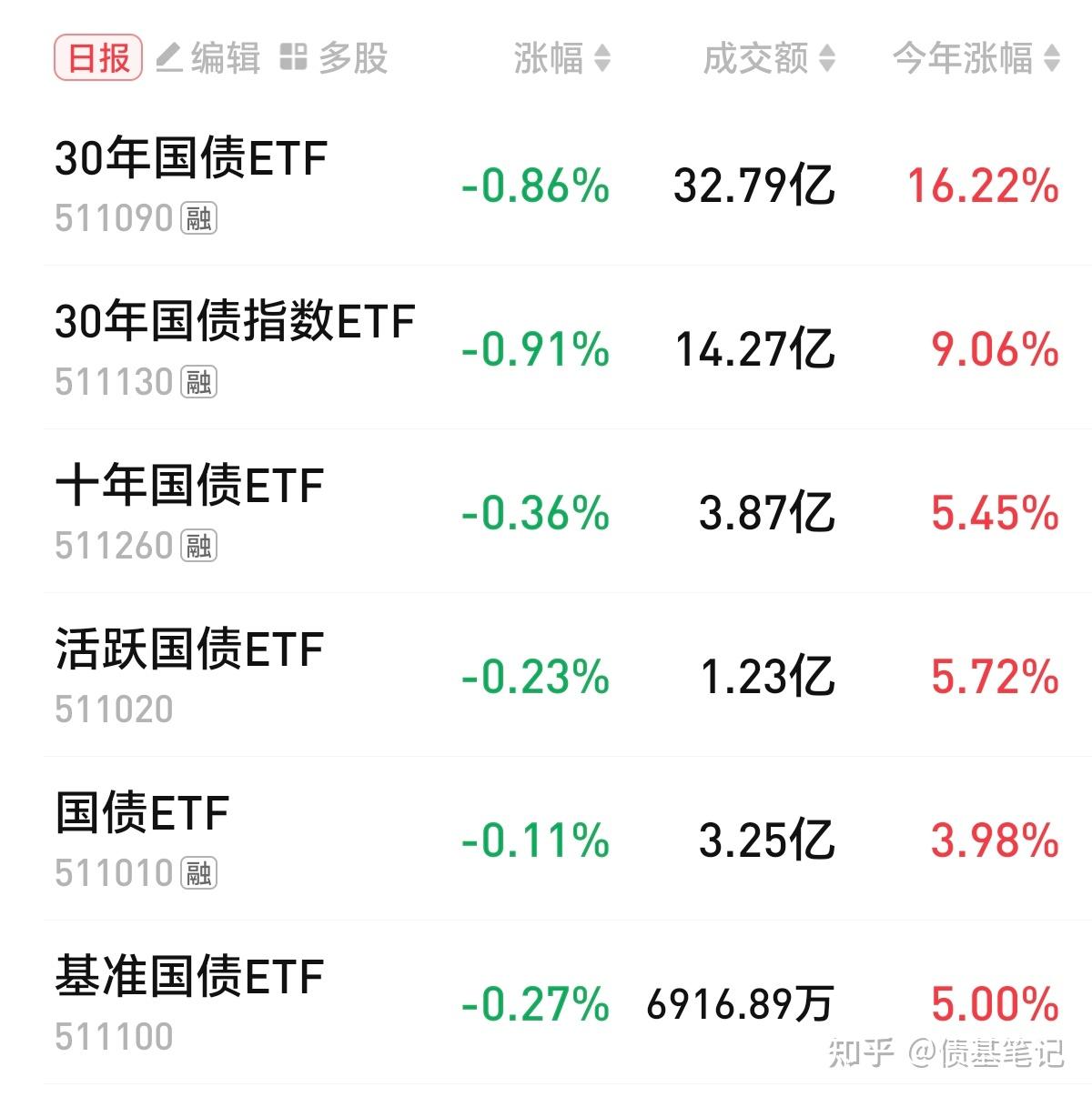Screen dimensions: 1092x1097
Task: Open 30年国债ETF 511090 details
Action: (187, 159)
